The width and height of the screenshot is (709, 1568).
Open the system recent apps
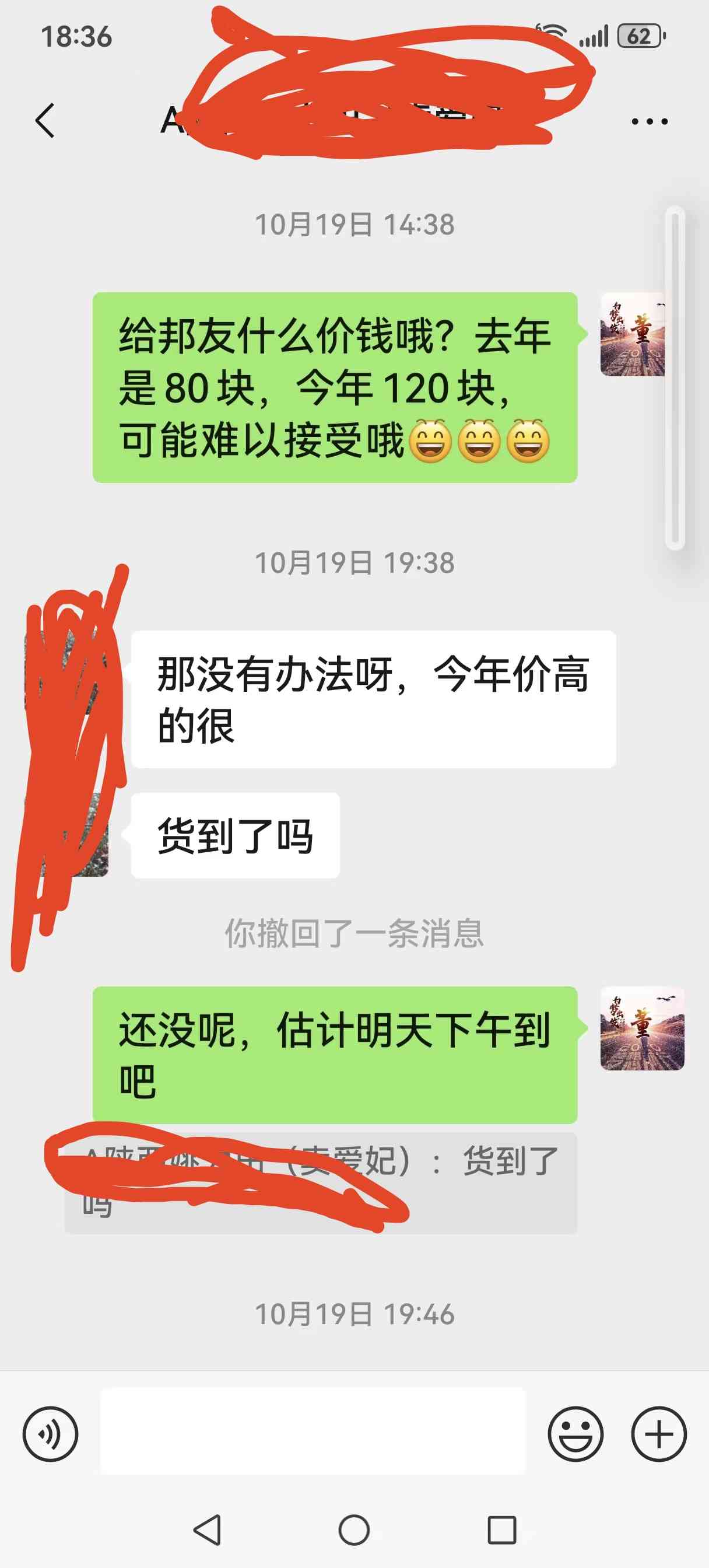[x=501, y=1529]
